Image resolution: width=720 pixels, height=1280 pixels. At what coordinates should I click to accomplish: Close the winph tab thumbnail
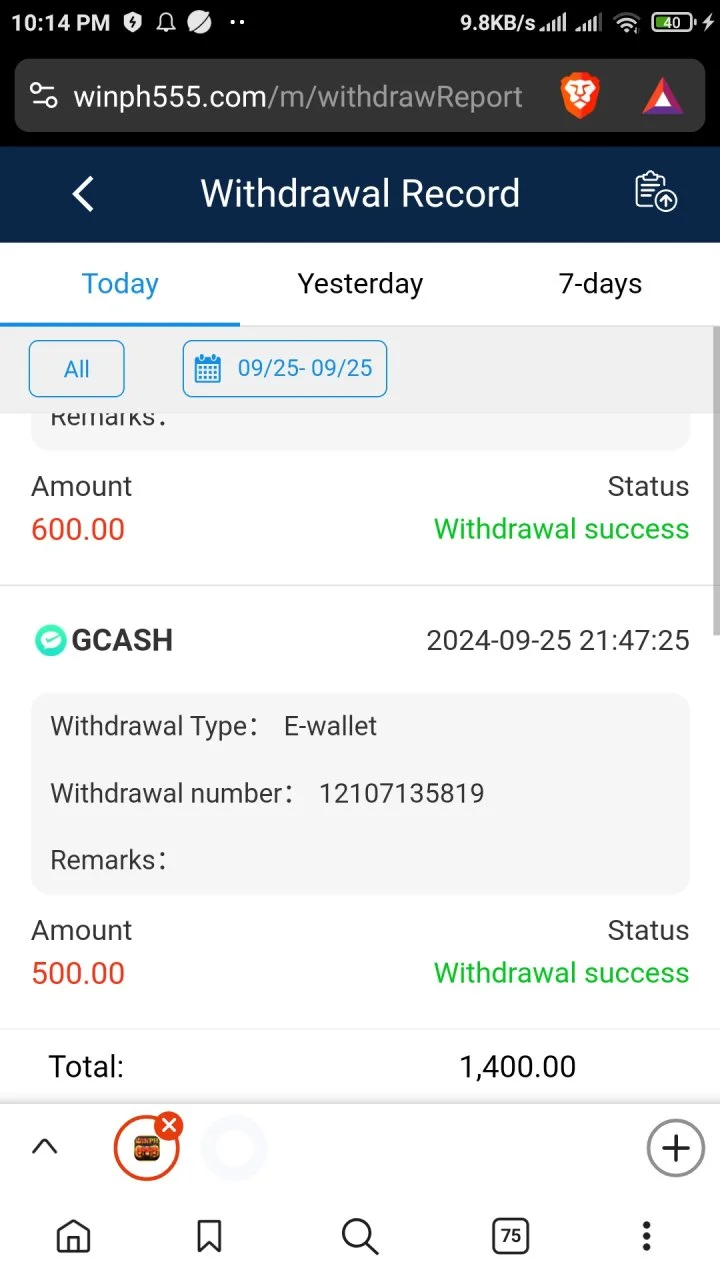click(169, 1127)
